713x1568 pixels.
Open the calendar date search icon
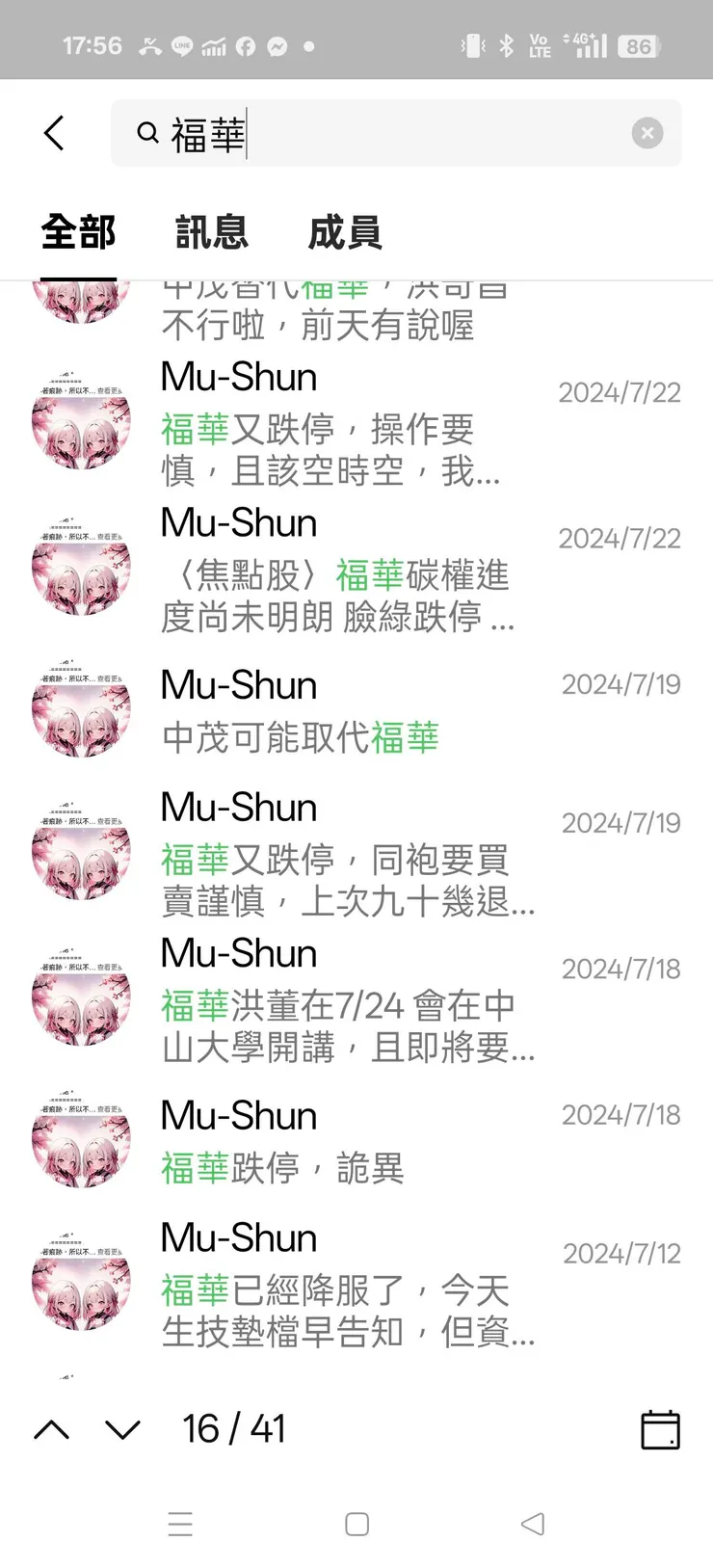pyautogui.click(x=659, y=1429)
